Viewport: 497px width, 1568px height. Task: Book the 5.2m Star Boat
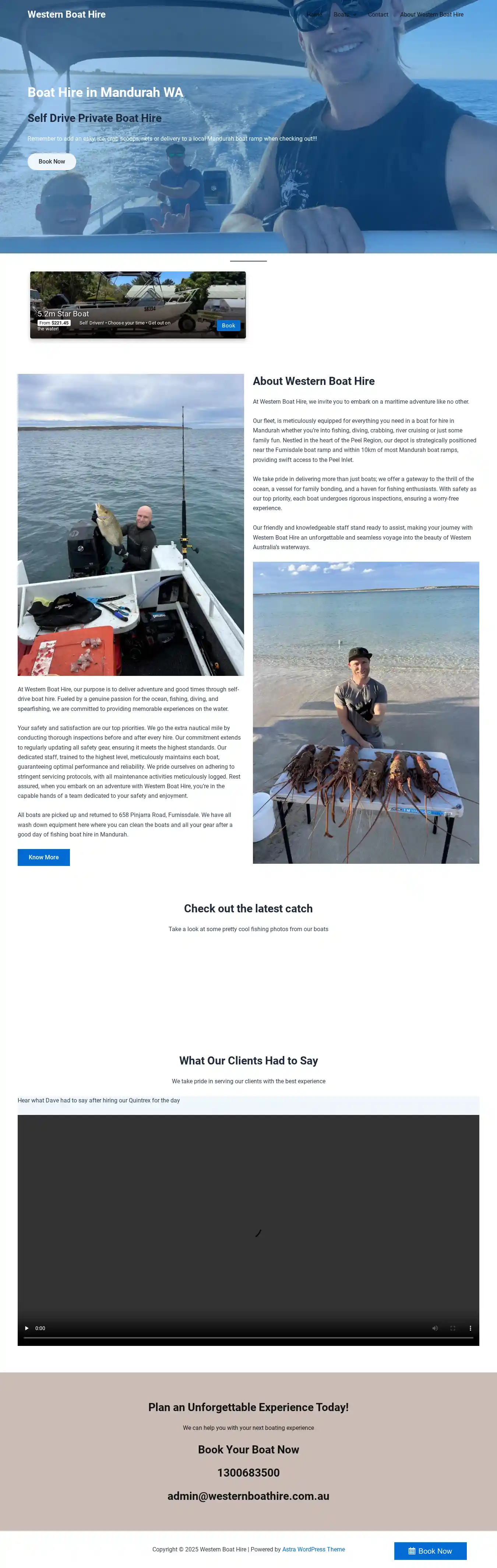(228, 326)
